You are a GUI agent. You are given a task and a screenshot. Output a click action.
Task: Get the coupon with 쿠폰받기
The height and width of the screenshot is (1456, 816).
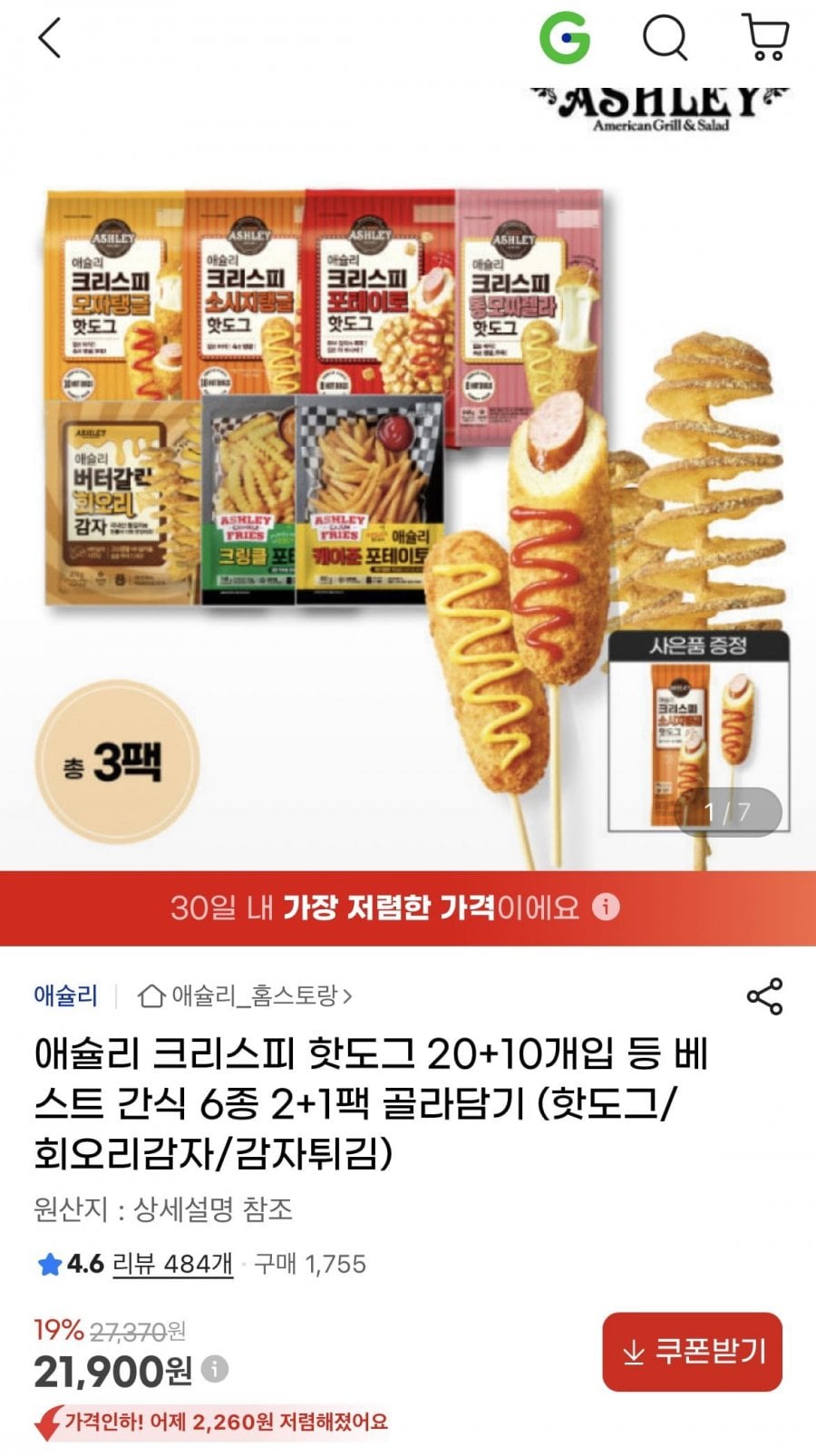click(x=692, y=1352)
